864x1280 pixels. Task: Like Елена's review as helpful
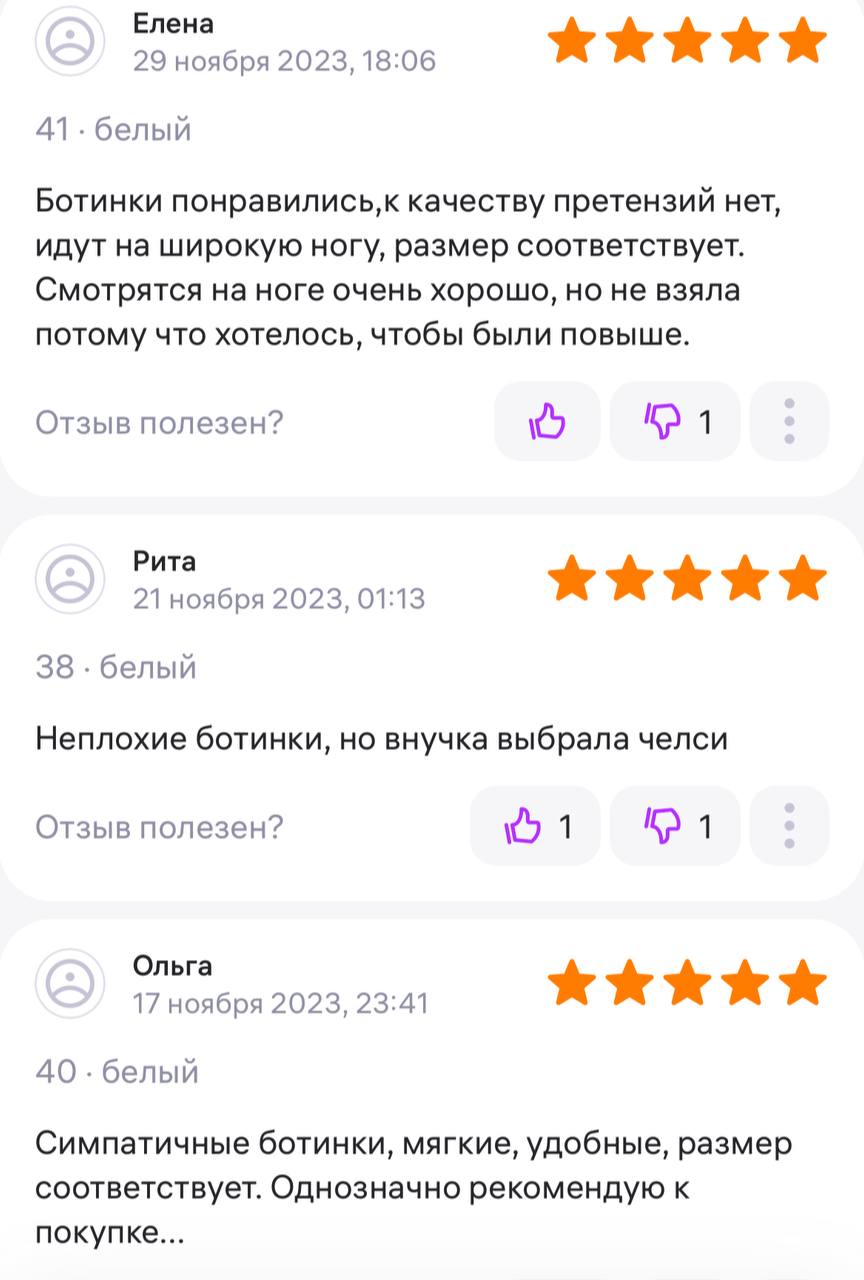(547, 422)
